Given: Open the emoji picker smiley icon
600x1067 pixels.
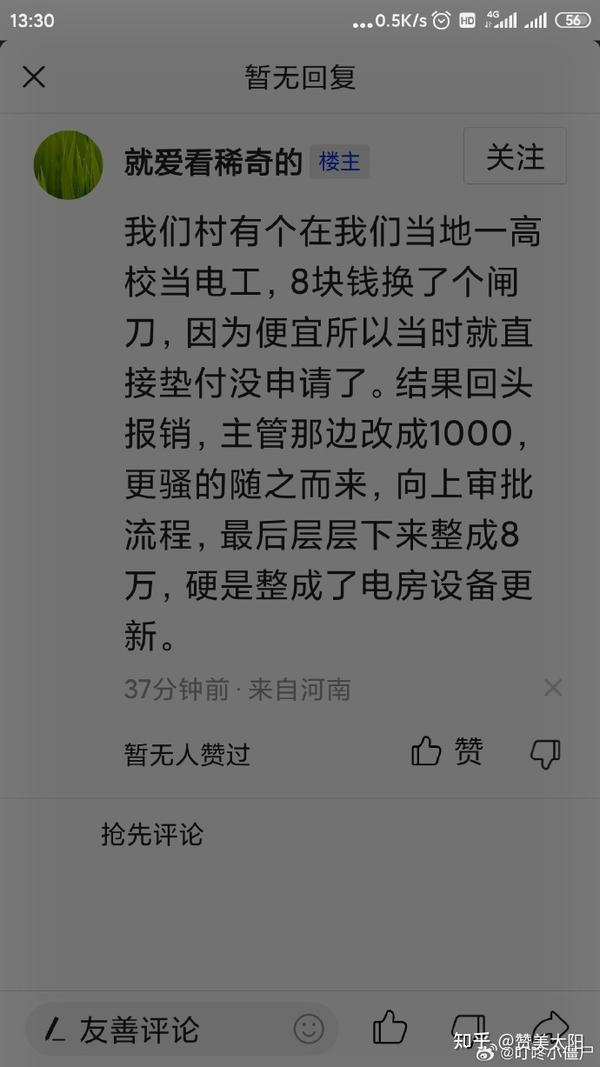Looking at the screenshot, I should pyautogui.click(x=309, y=1029).
